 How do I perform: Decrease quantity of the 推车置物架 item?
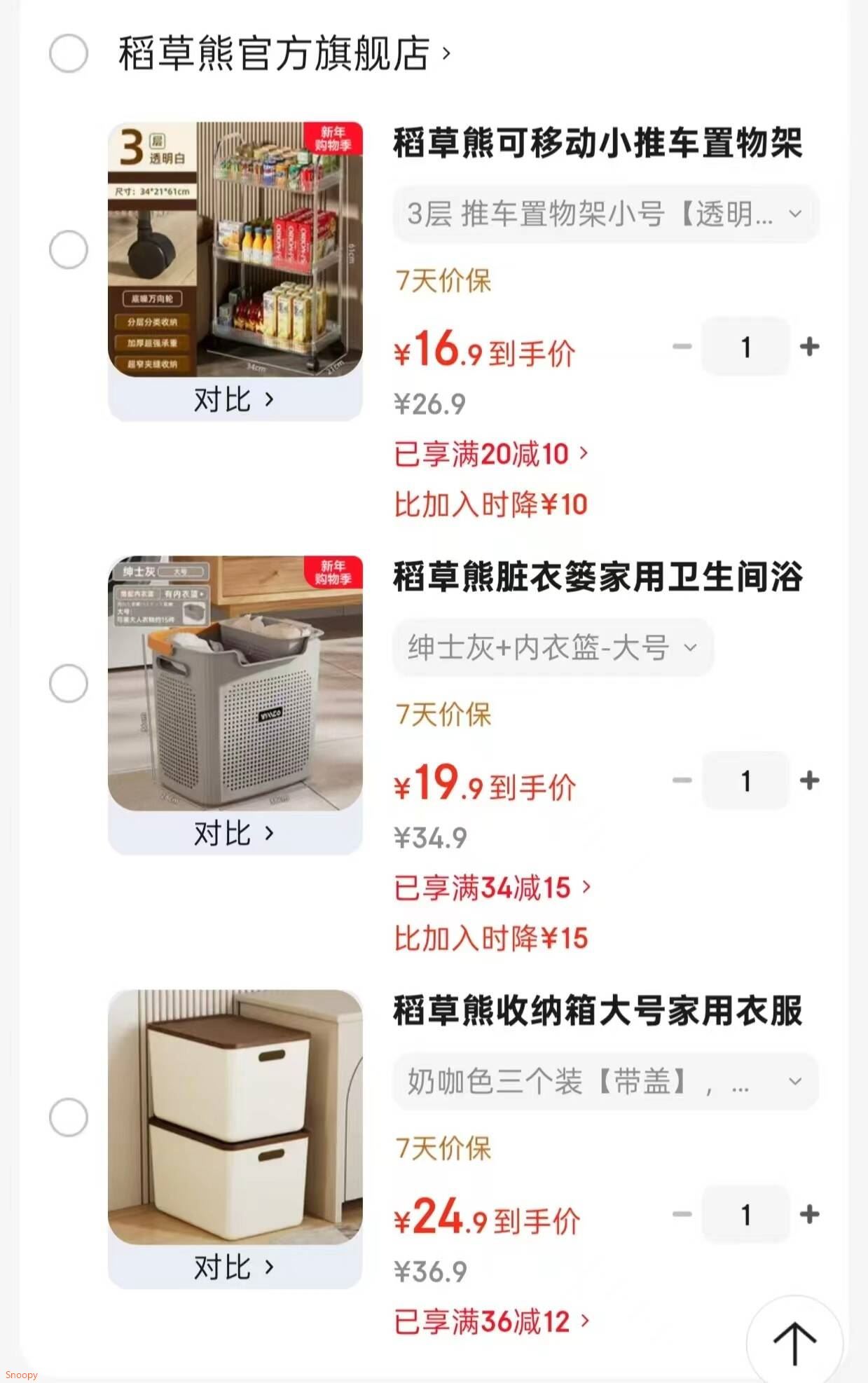click(x=680, y=346)
